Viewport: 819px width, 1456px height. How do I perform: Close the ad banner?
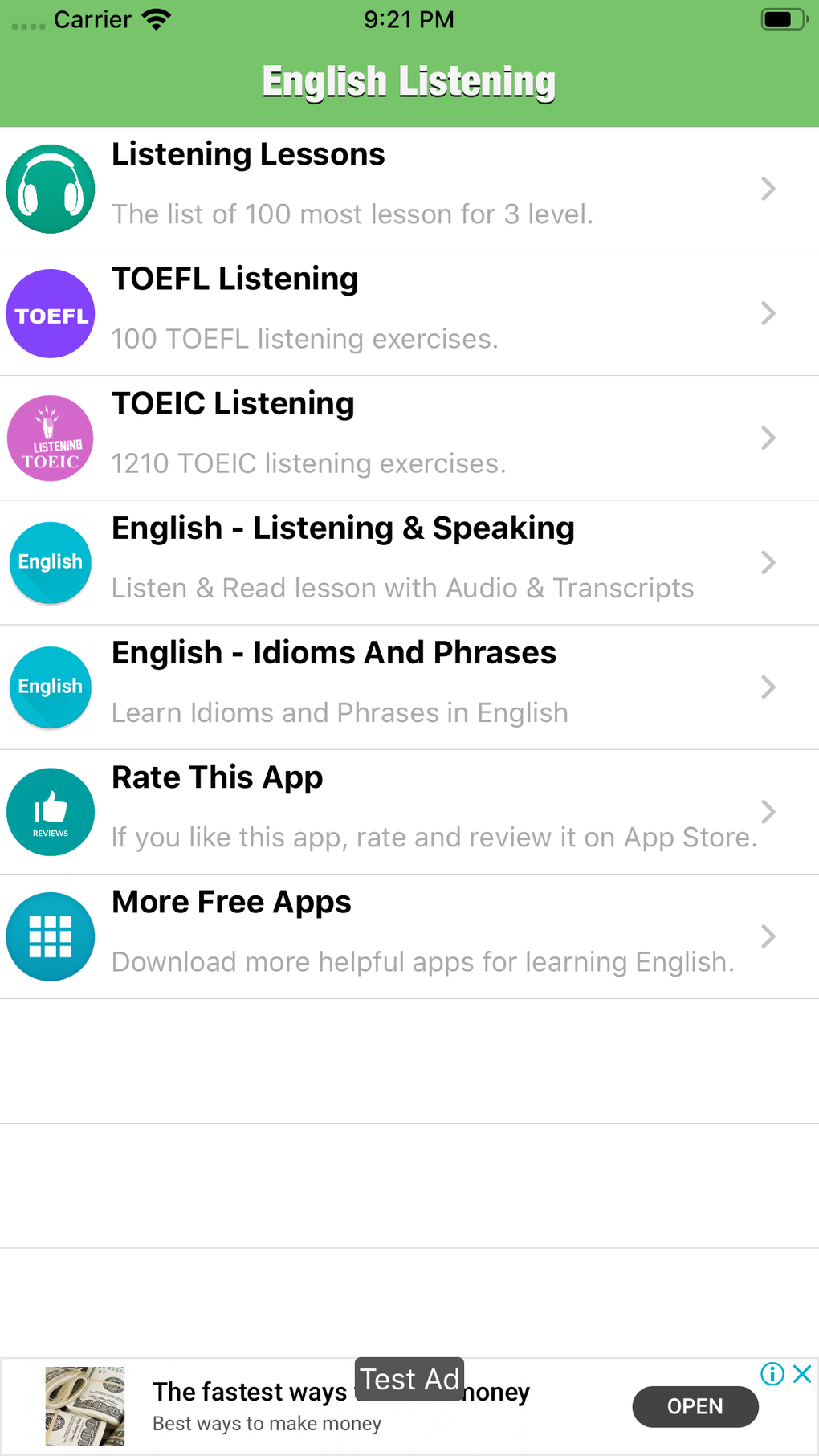tap(802, 1374)
